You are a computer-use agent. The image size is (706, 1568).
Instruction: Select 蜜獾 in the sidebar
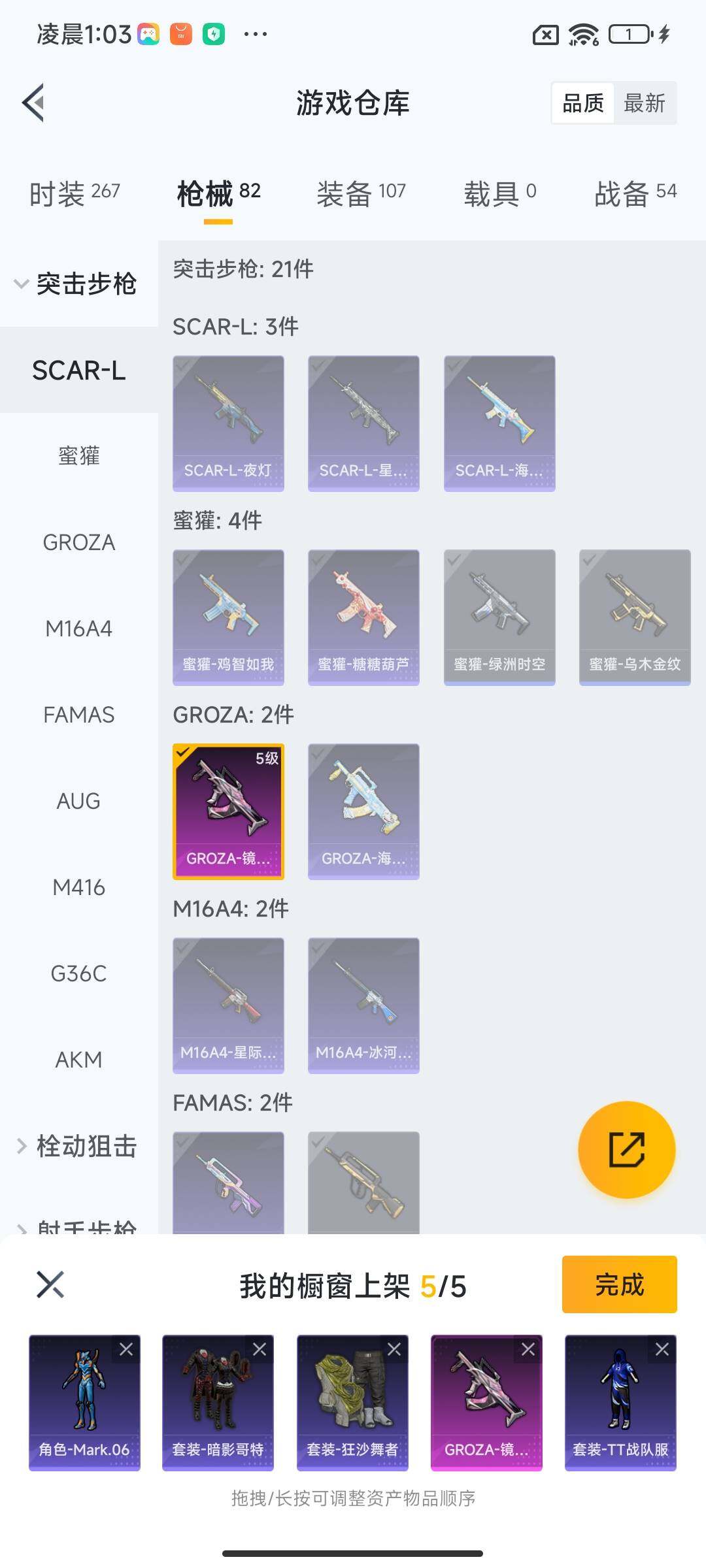[79, 455]
